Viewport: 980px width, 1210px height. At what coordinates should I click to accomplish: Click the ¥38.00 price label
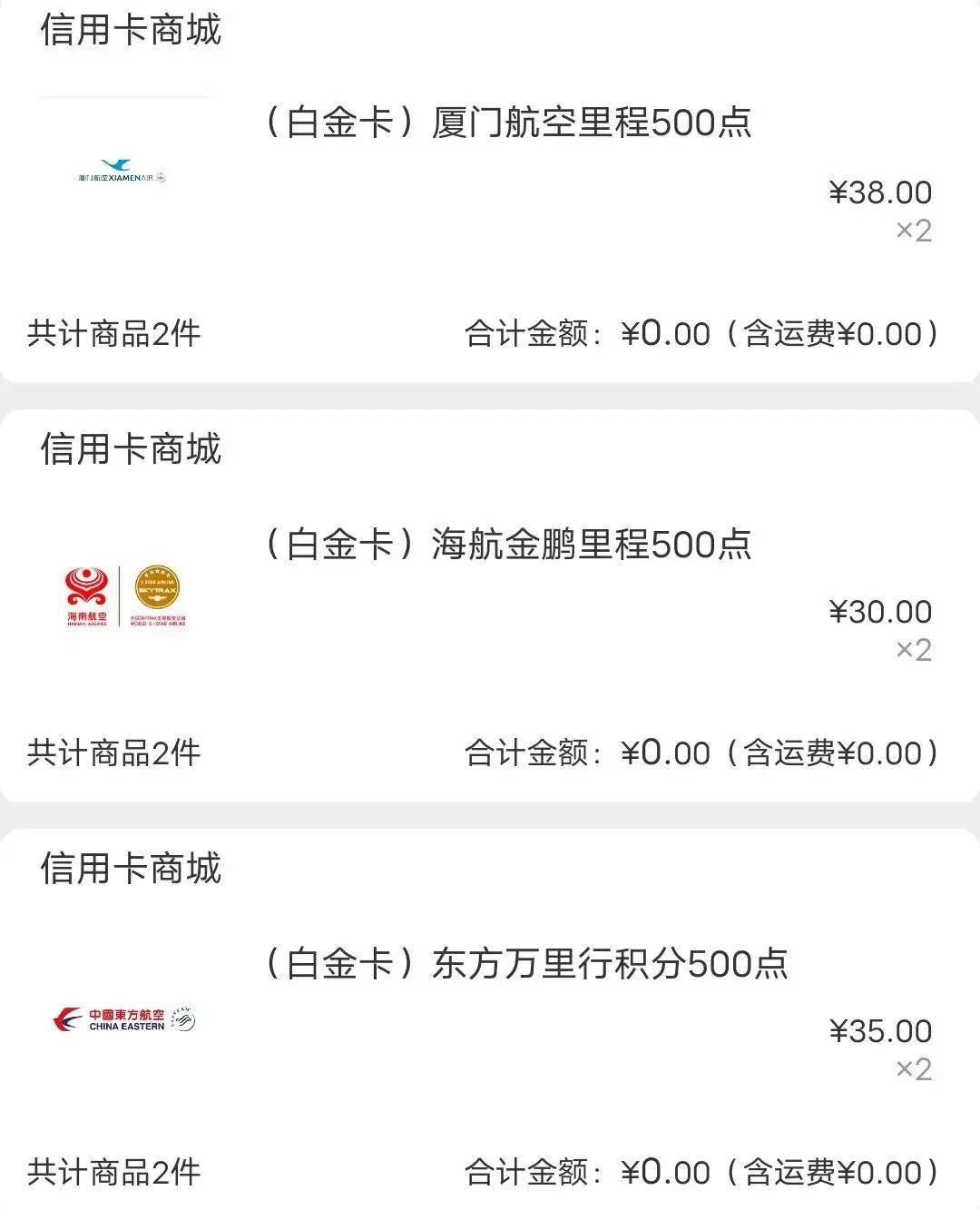[x=879, y=192]
